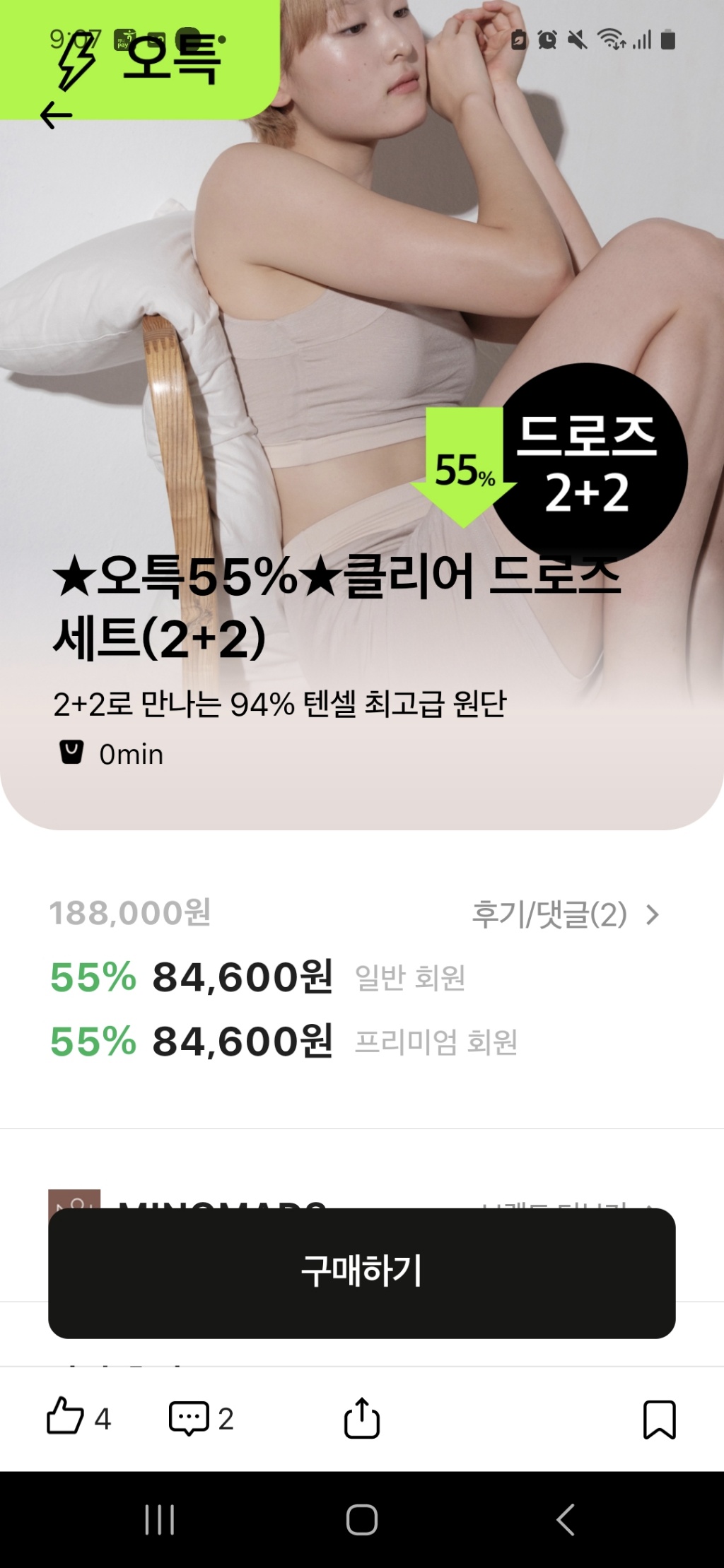Open comments via speech bubble icon
Image resolution: width=724 pixels, height=1568 pixels.
[189, 1417]
